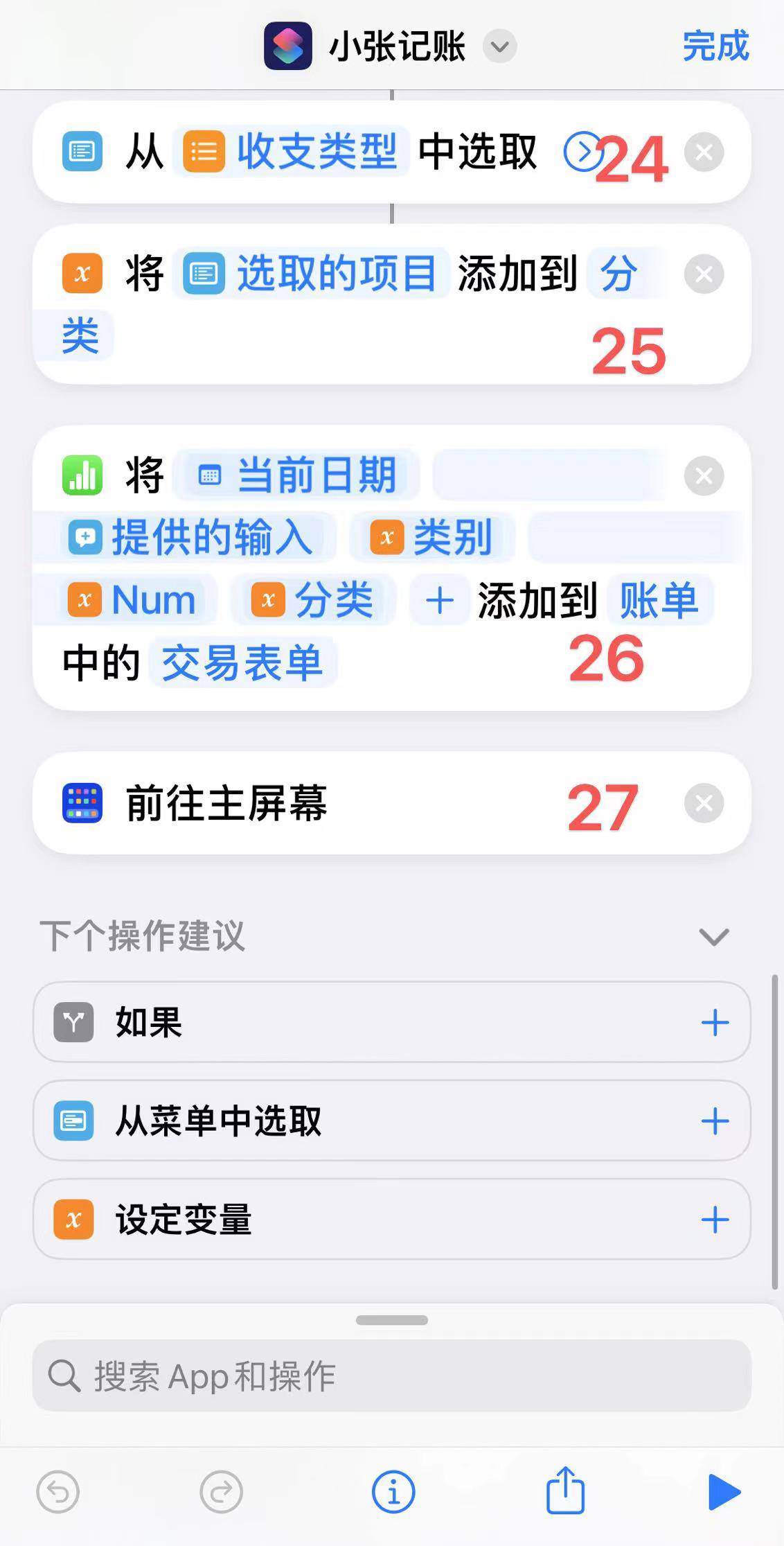The image size is (784, 1546).
Task: Collapse the 下个操作建议 section
Action: tap(713, 937)
